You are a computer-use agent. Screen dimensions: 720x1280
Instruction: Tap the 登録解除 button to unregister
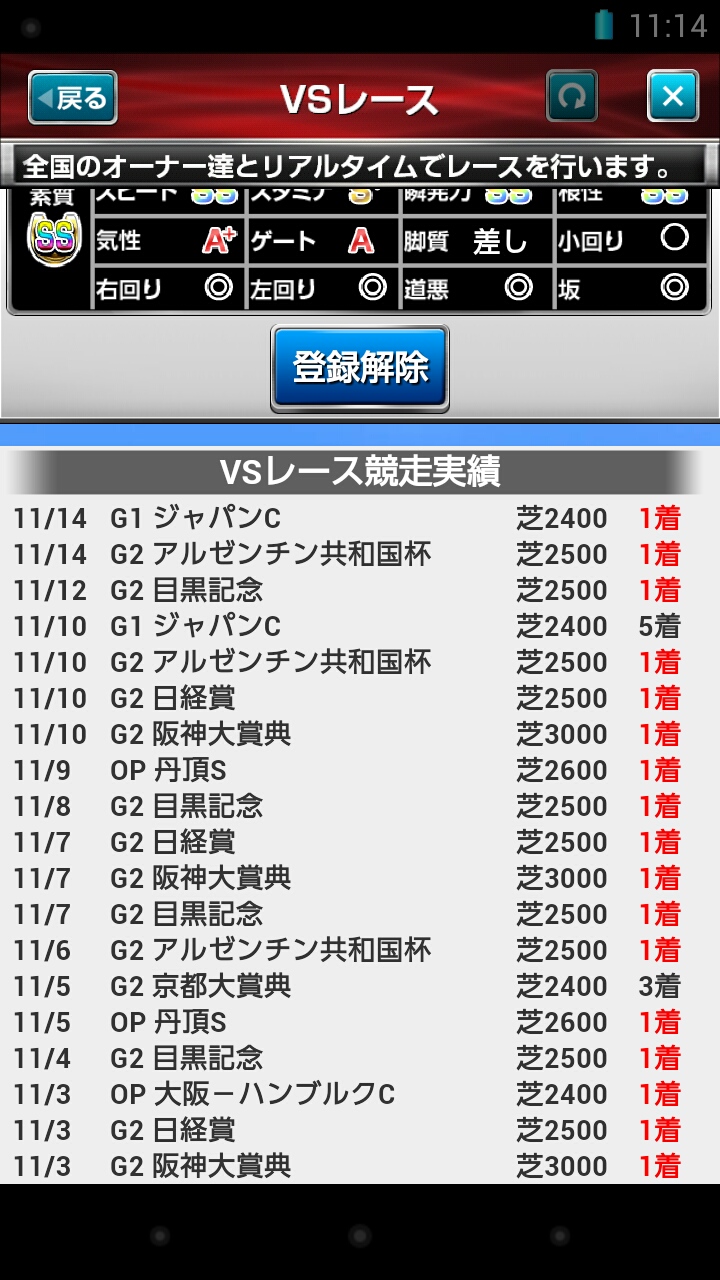pyautogui.click(x=360, y=367)
